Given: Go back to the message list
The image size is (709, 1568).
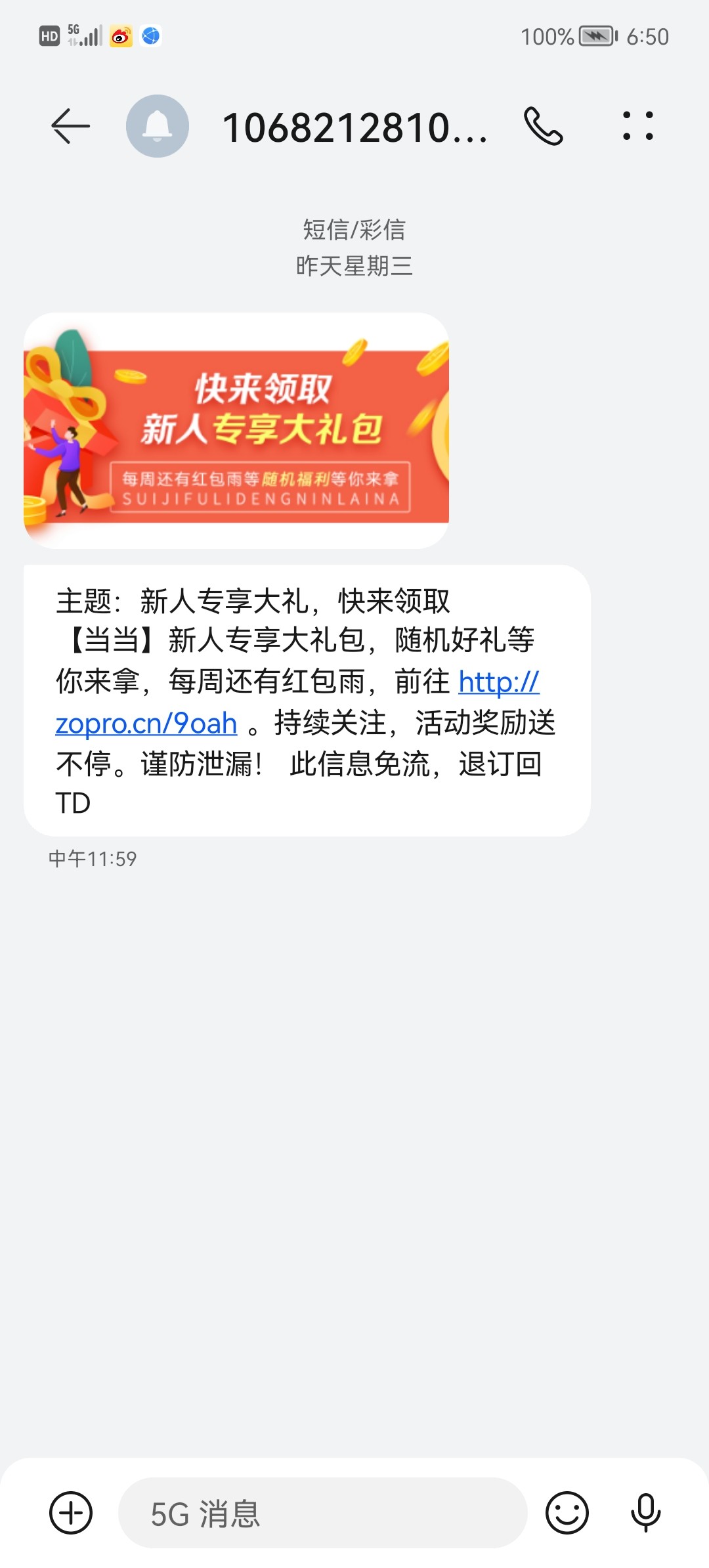Looking at the screenshot, I should pyautogui.click(x=70, y=126).
